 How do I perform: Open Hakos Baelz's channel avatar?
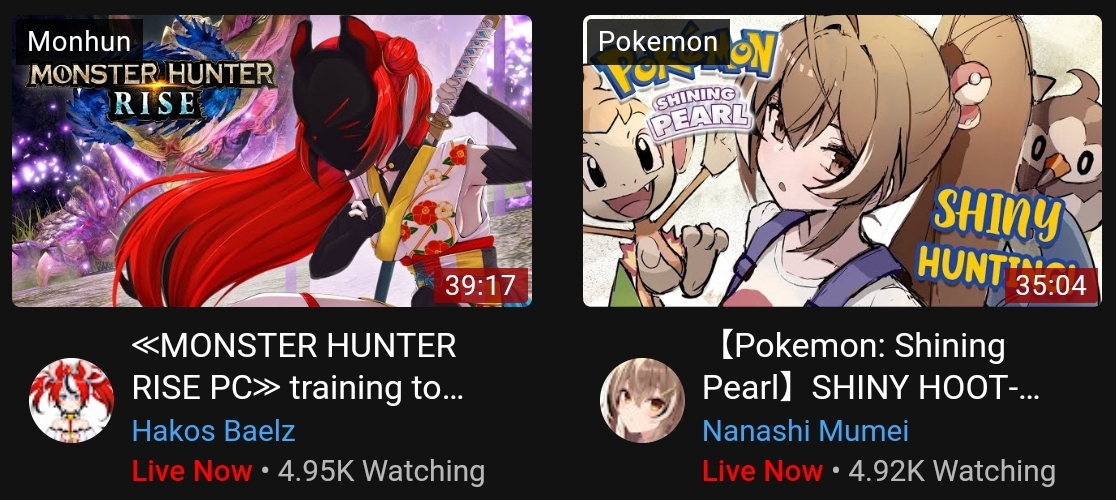(x=71, y=401)
